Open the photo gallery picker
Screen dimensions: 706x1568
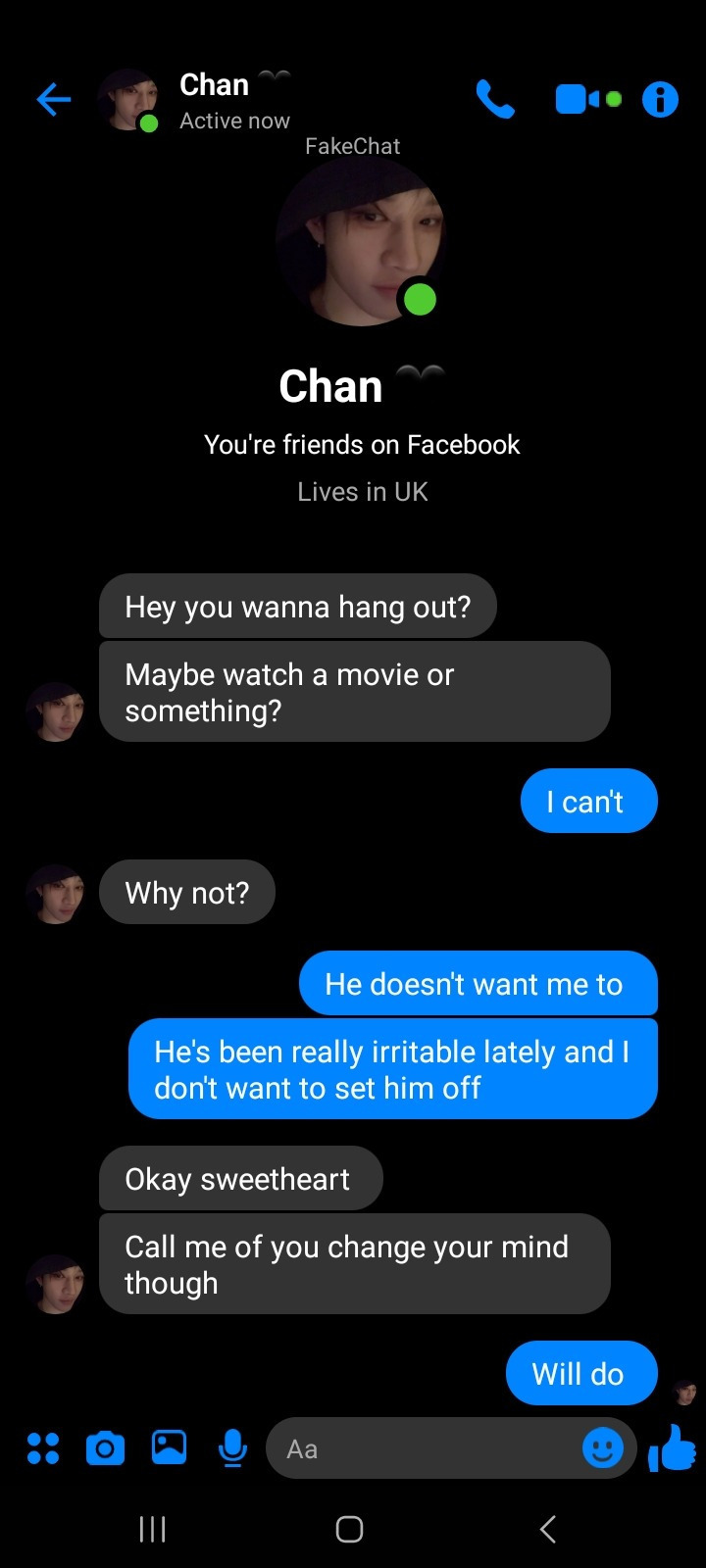click(x=169, y=1447)
